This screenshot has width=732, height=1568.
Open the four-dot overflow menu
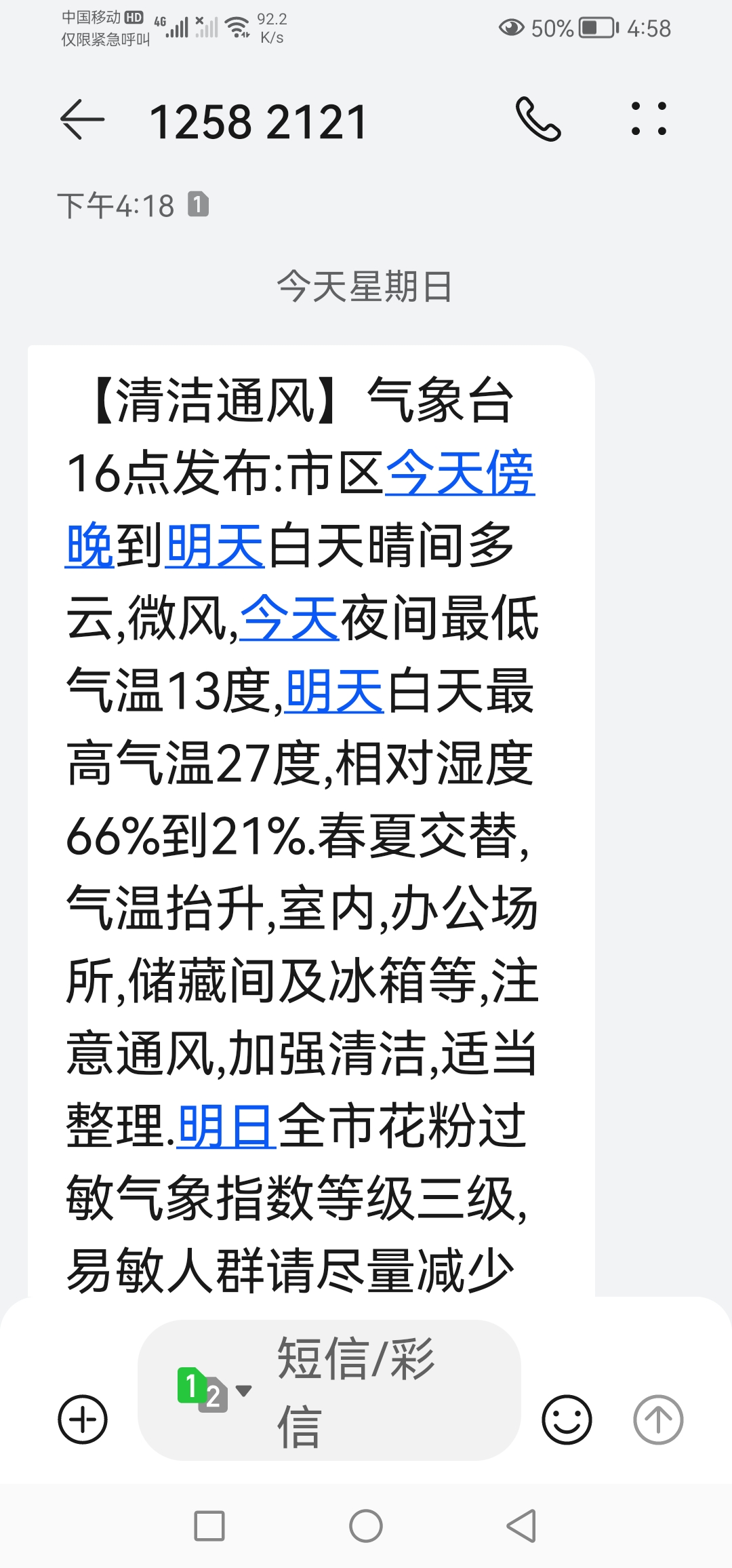tap(649, 119)
